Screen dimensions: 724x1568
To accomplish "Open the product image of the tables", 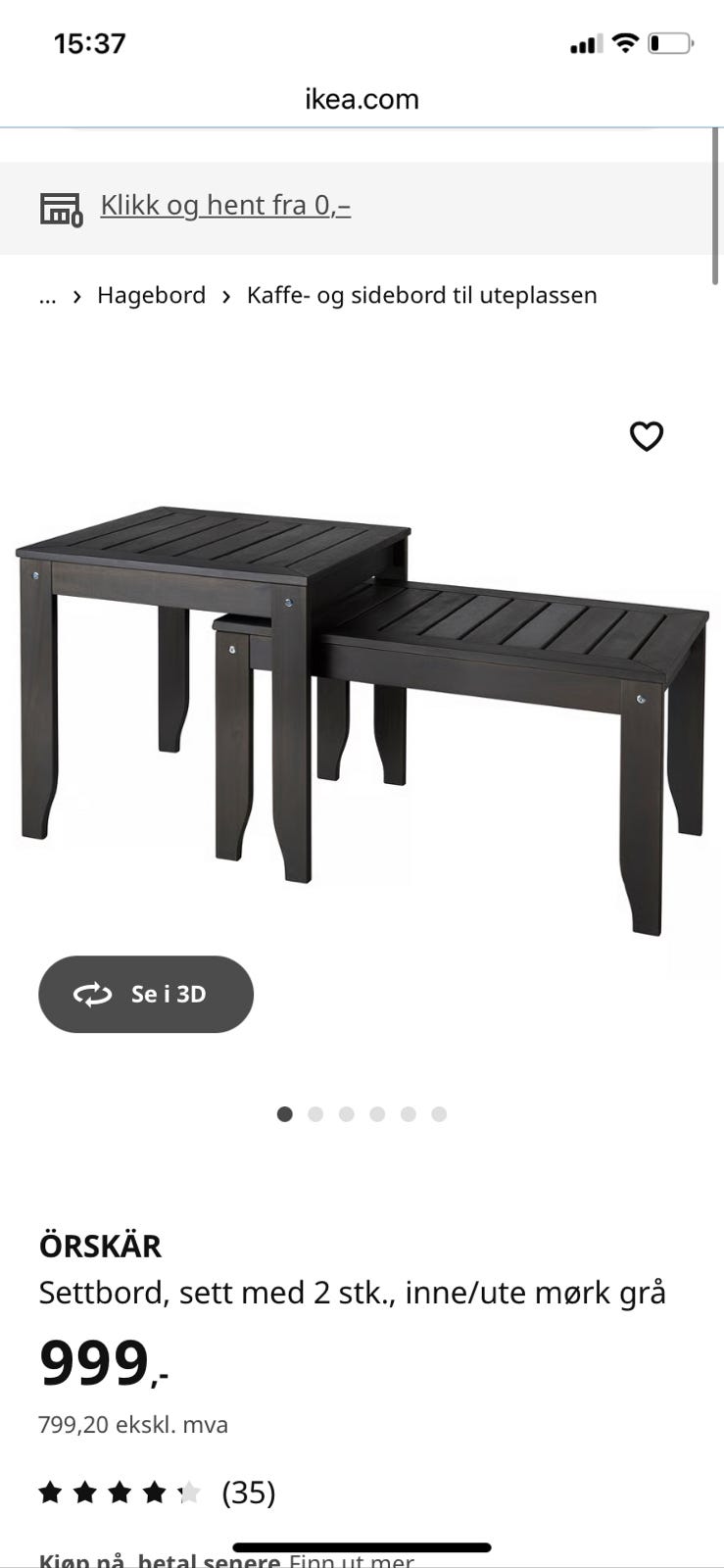I will 362,719.
